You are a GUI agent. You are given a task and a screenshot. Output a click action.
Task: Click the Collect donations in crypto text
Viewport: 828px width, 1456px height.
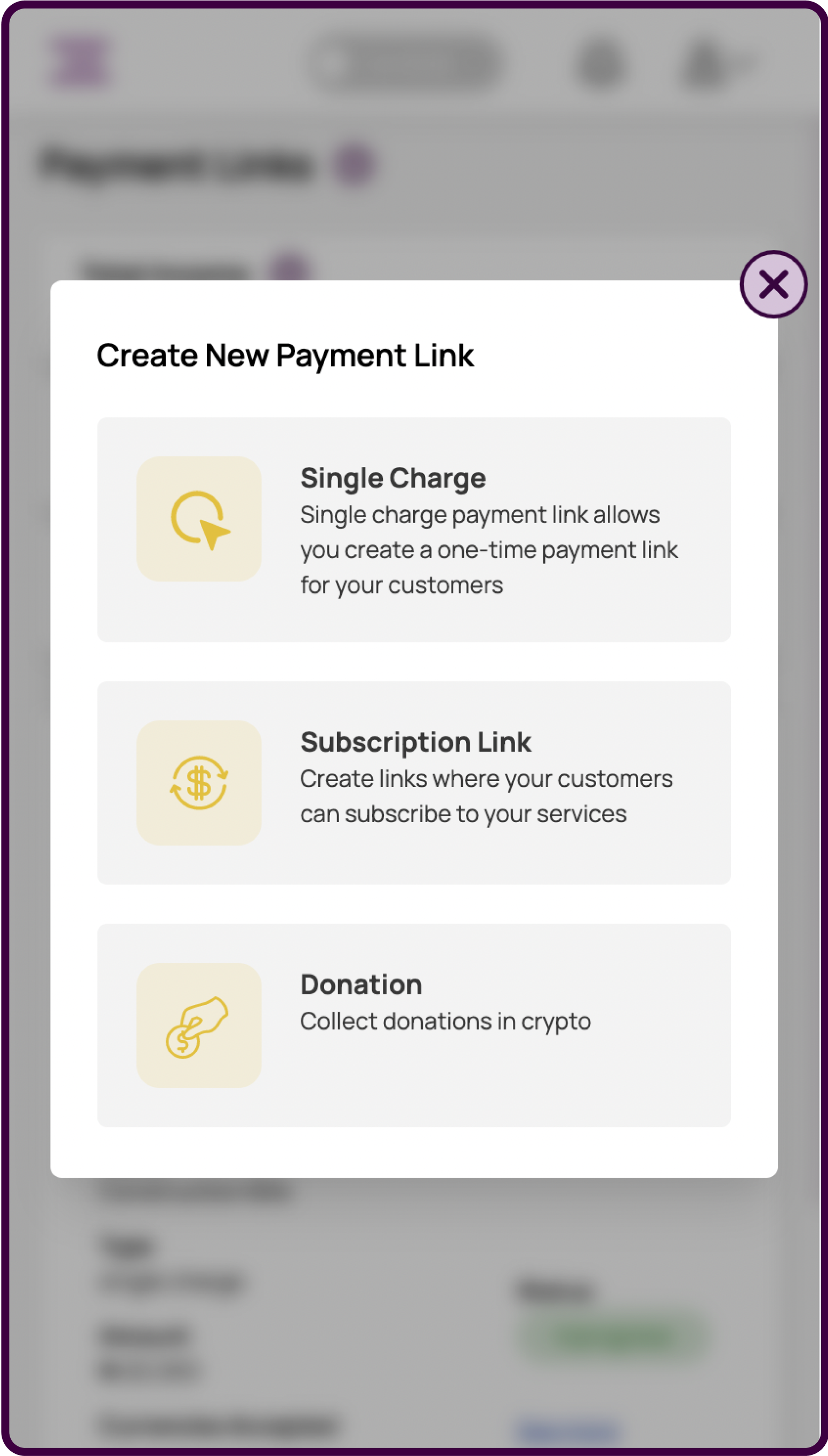click(x=445, y=1020)
